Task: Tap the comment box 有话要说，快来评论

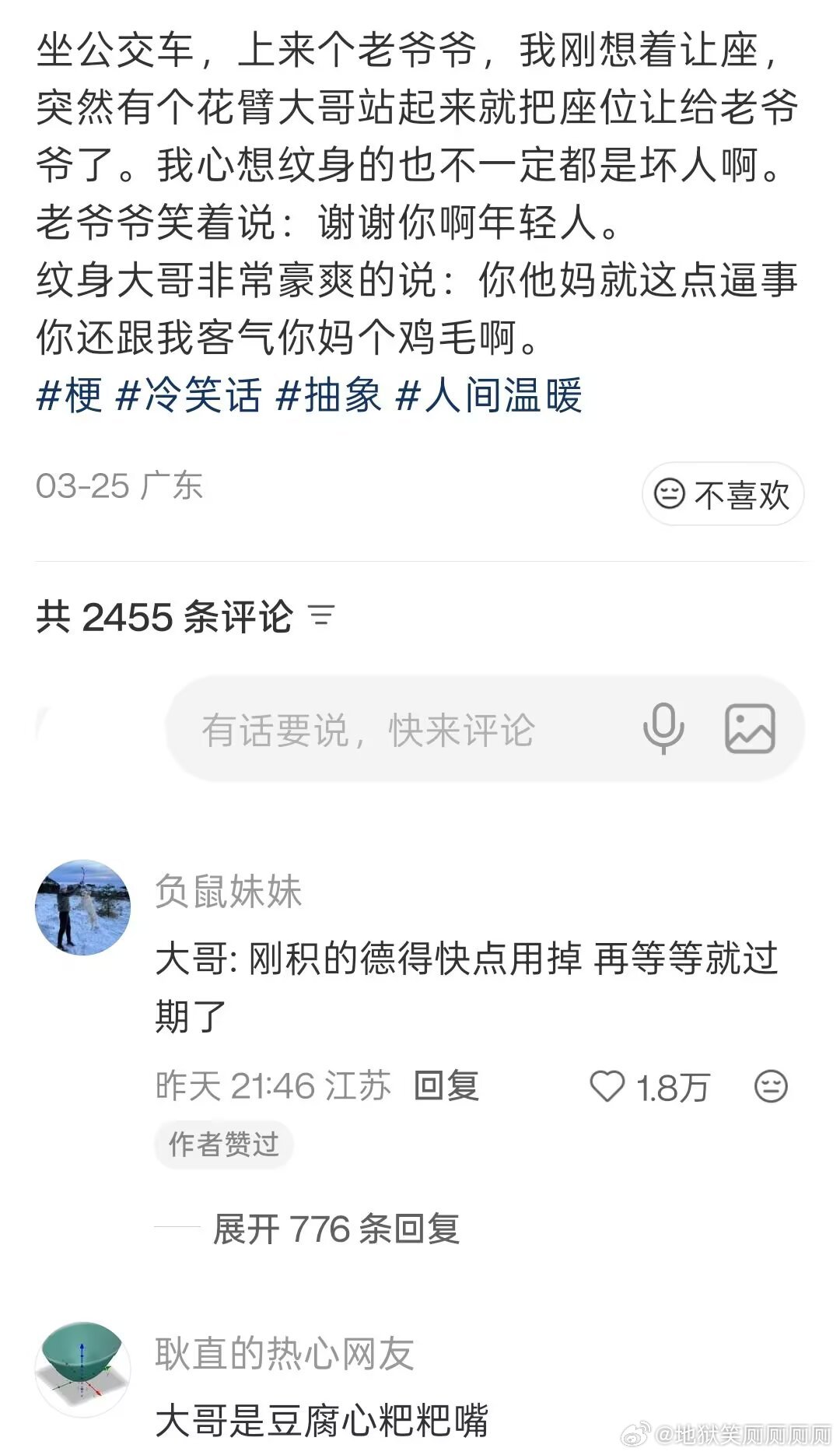Action: click(x=389, y=730)
